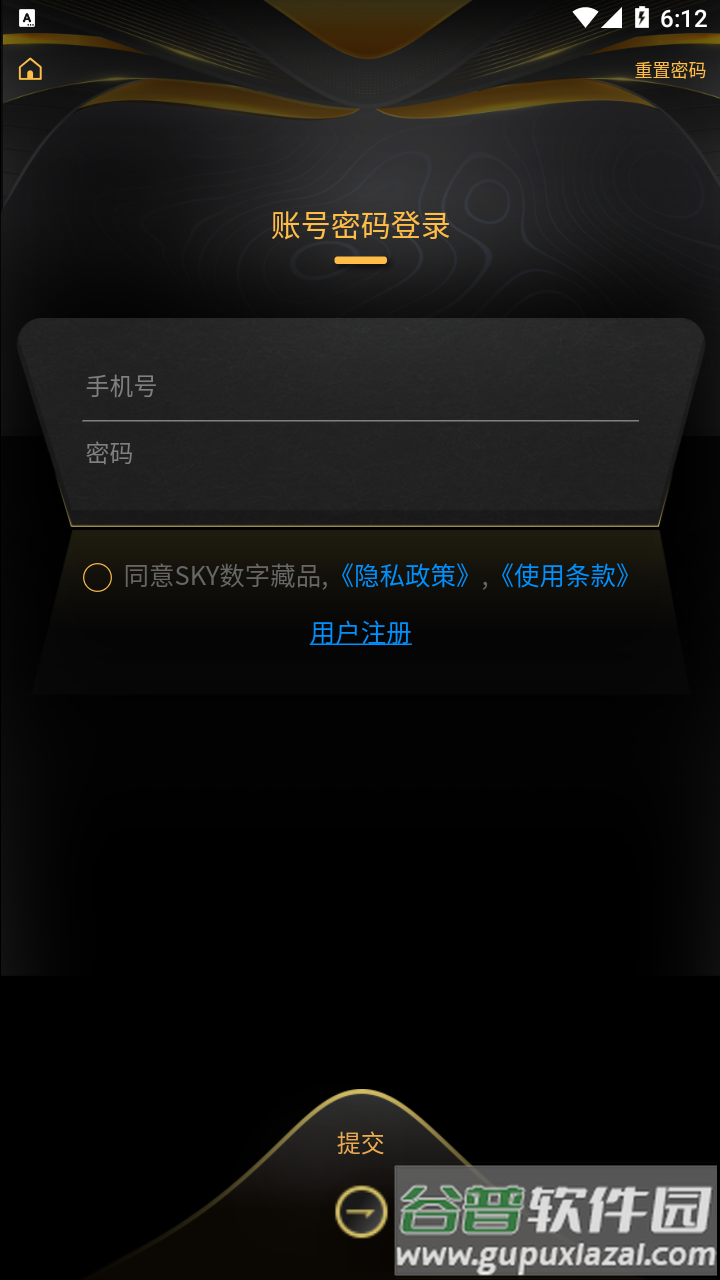Tap the 账号密码登录 login title
The width and height of the screenshot is (720, 1280).
pos(359,226)
